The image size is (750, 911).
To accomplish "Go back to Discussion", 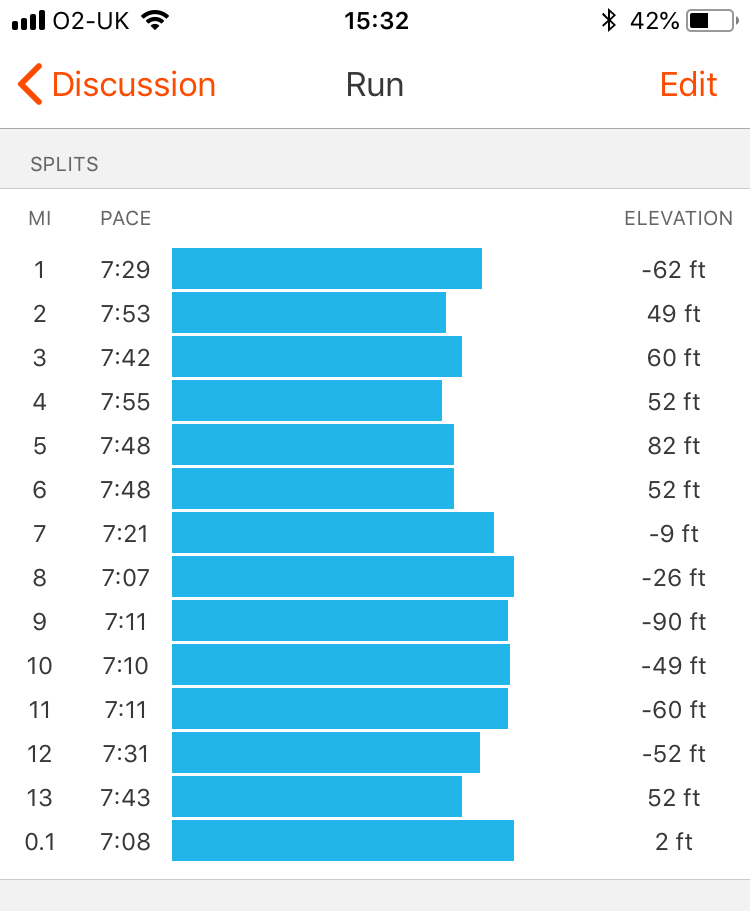I will [117, 85].
